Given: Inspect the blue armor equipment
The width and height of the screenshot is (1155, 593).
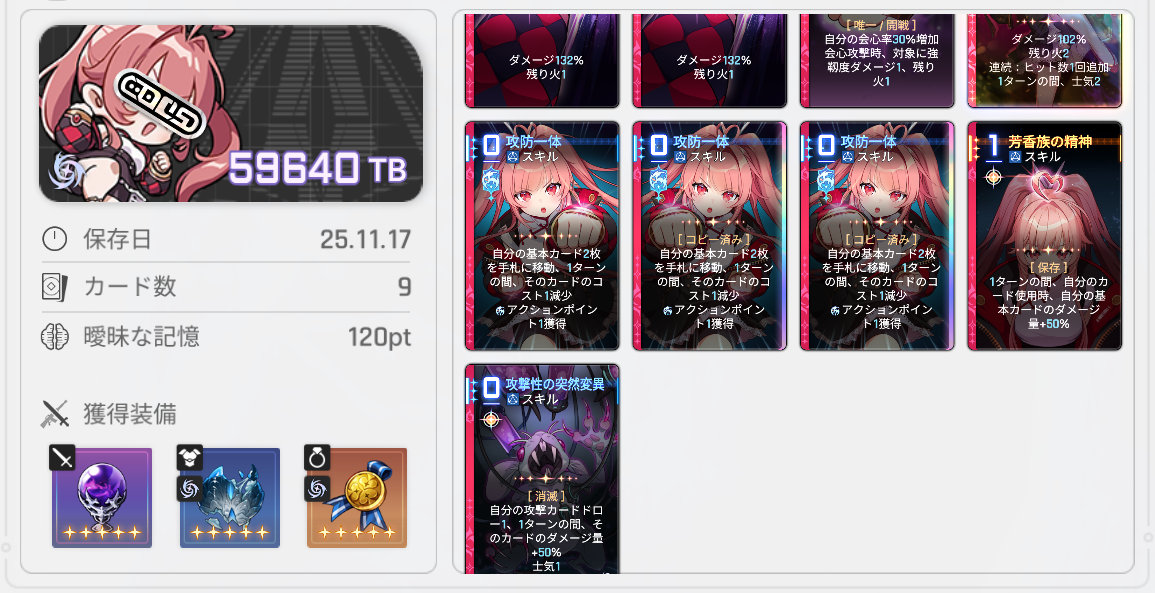Looking at the screenshot, I should coord(229,497).
